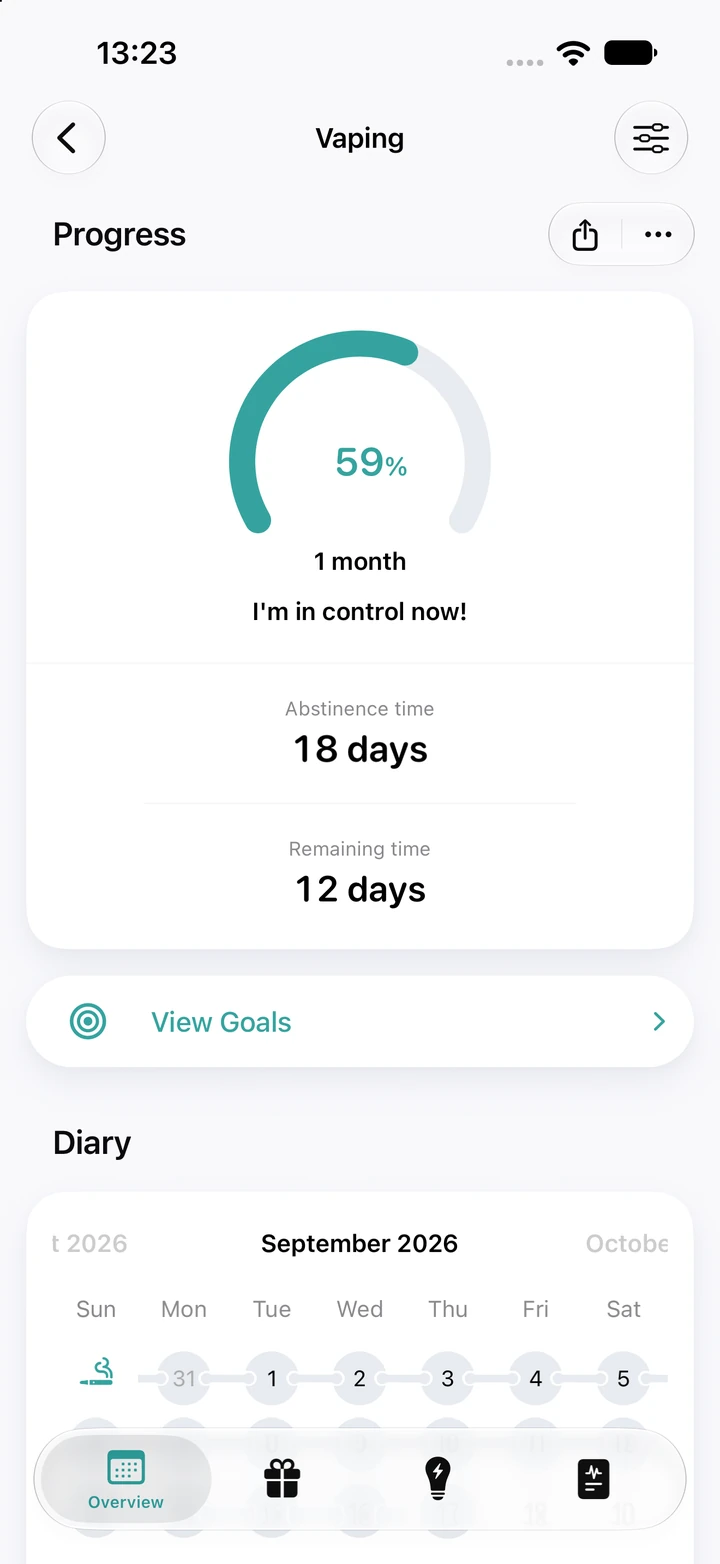Viewport: 720px width, 1564px height.
Task: Select August 31 in the diary
Action: coord(184,1379)
